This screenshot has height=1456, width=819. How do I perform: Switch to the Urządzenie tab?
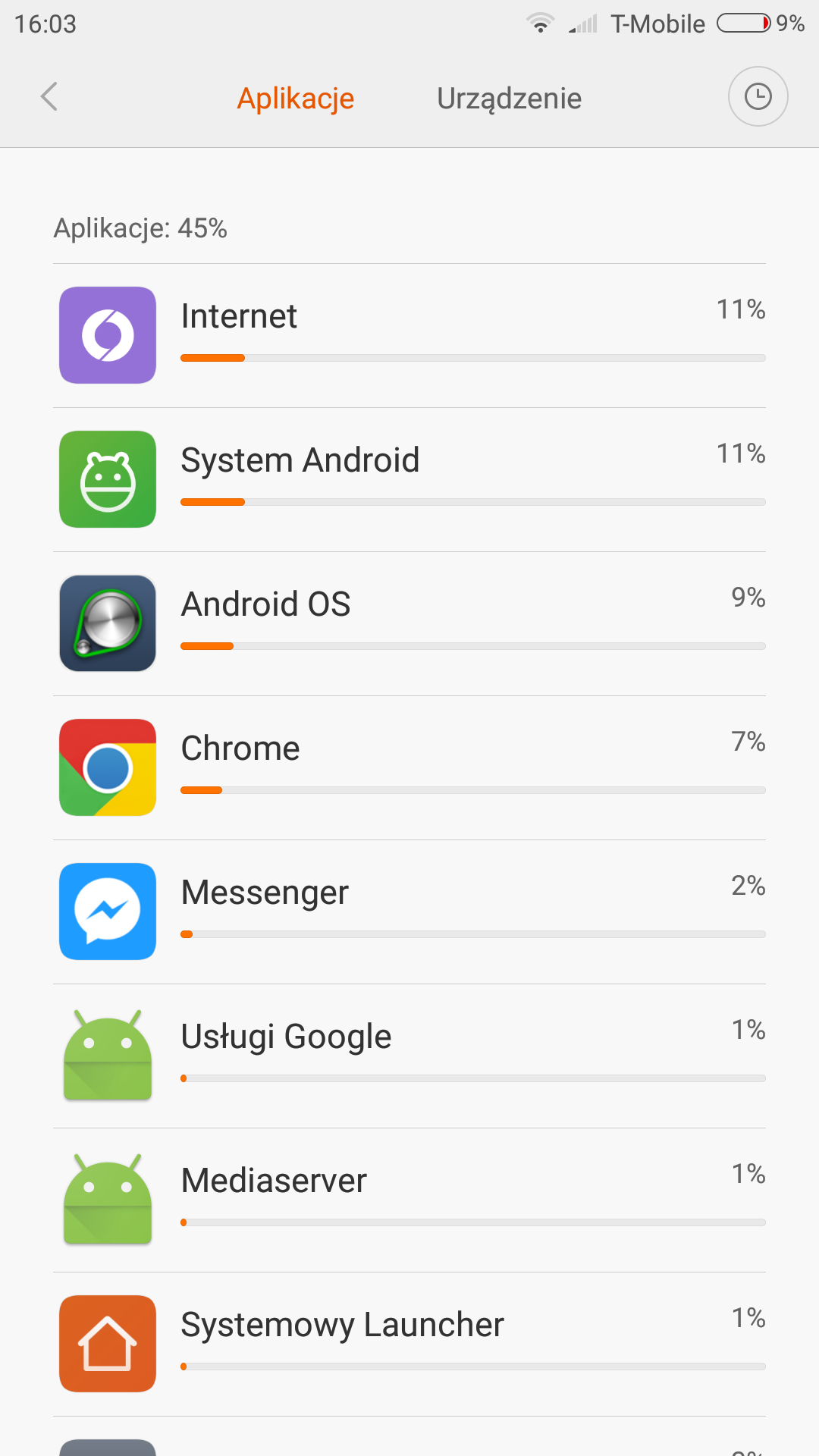coord(509,99)
